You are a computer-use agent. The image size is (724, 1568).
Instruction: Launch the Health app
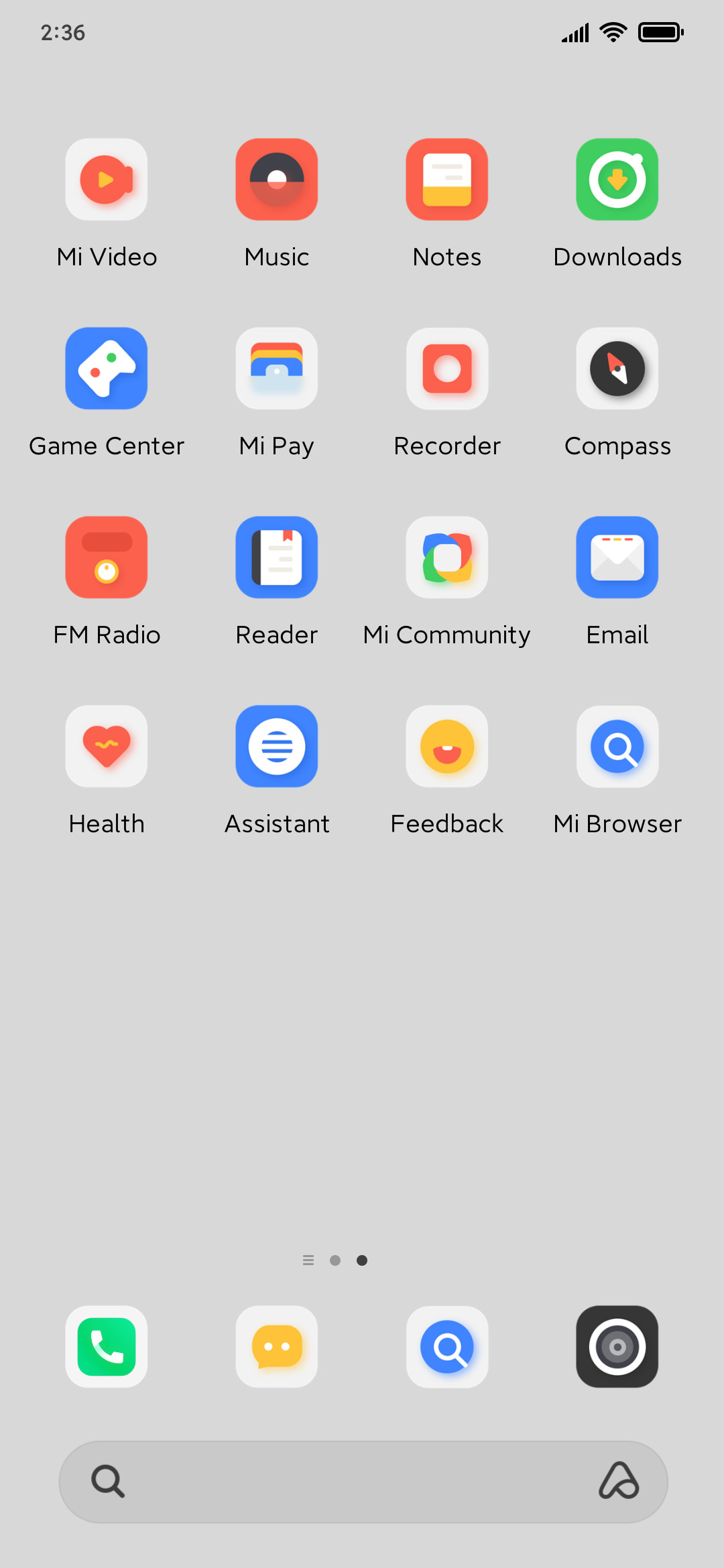tap(107, 746)
